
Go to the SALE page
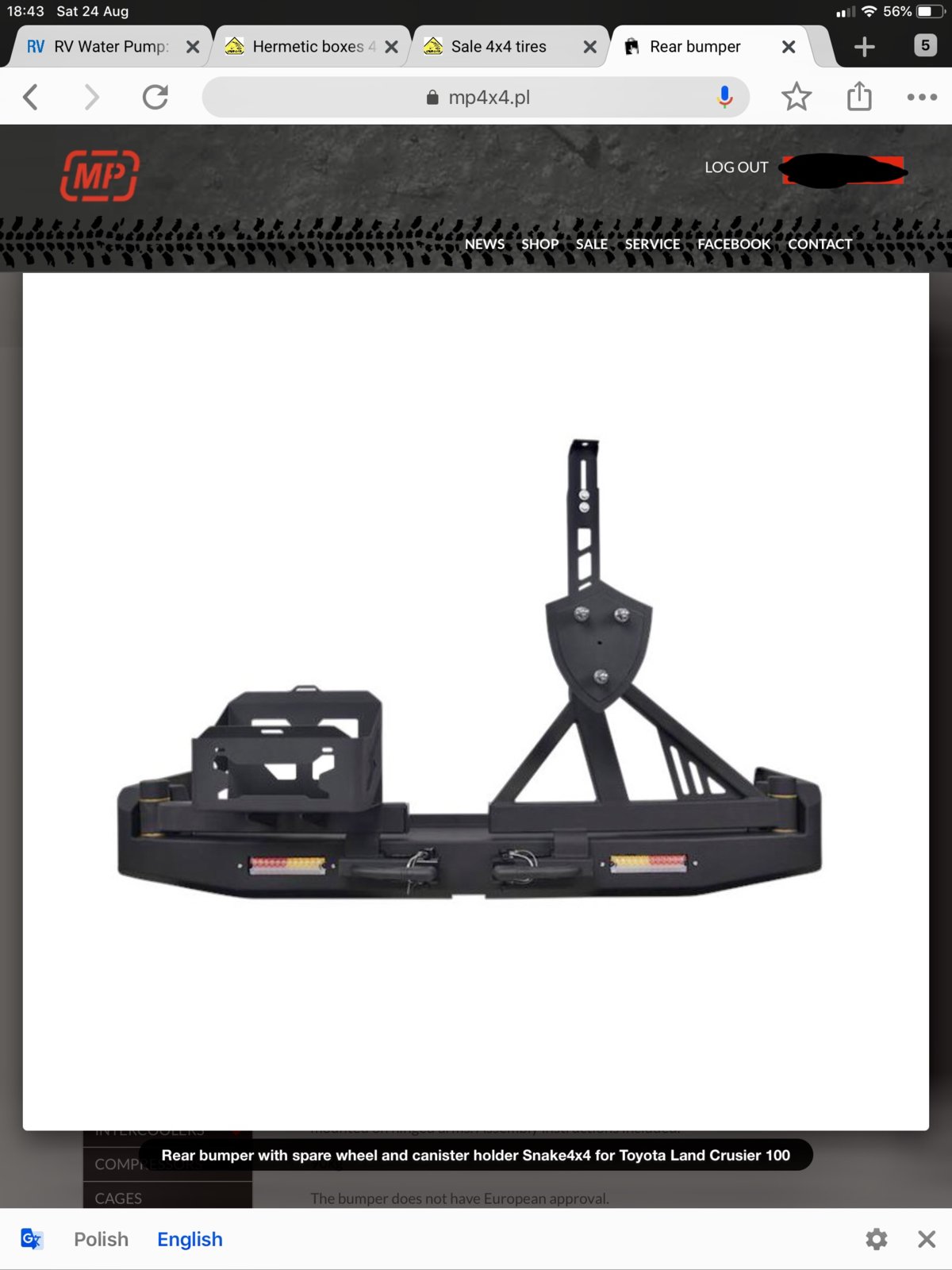coord(591,244)
